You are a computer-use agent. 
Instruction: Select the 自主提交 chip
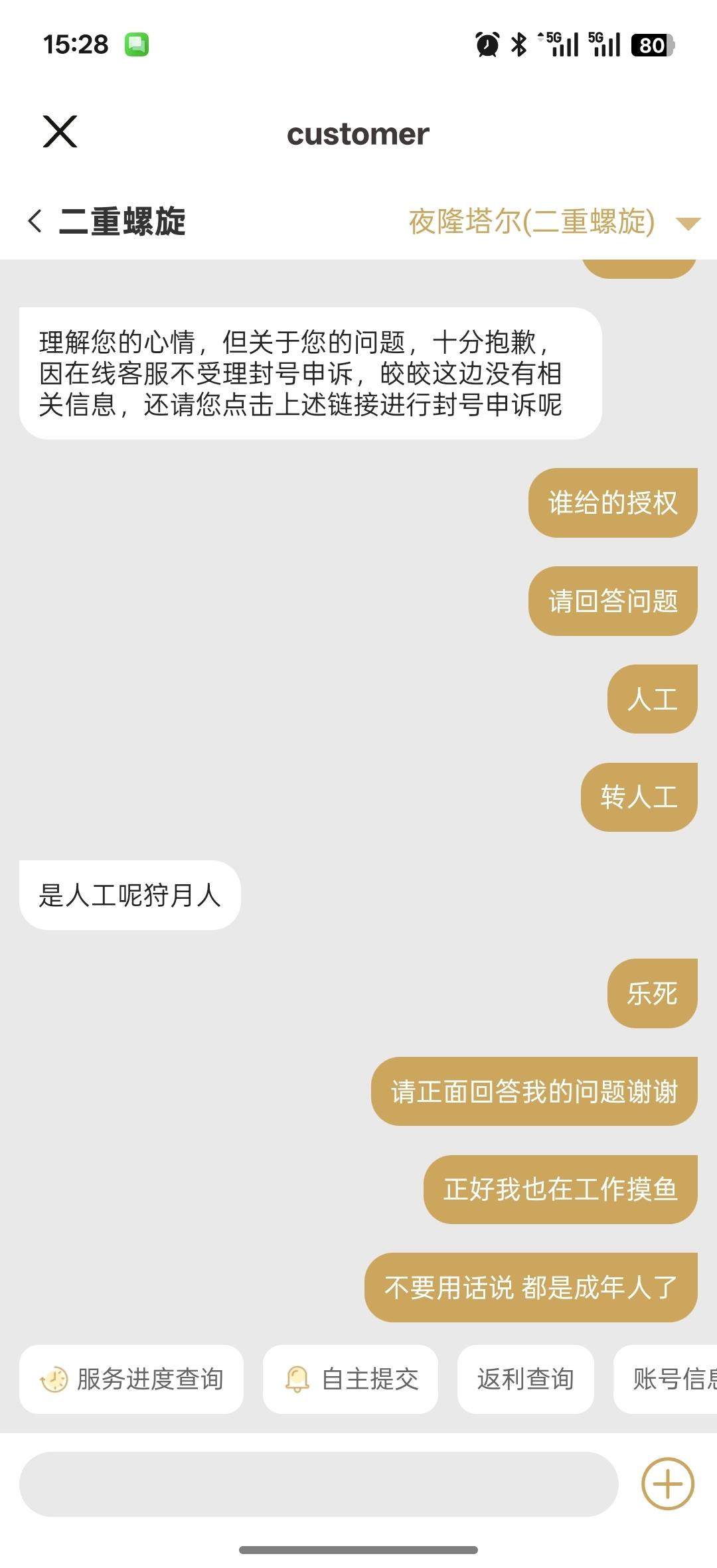[x=351, y=1379]
